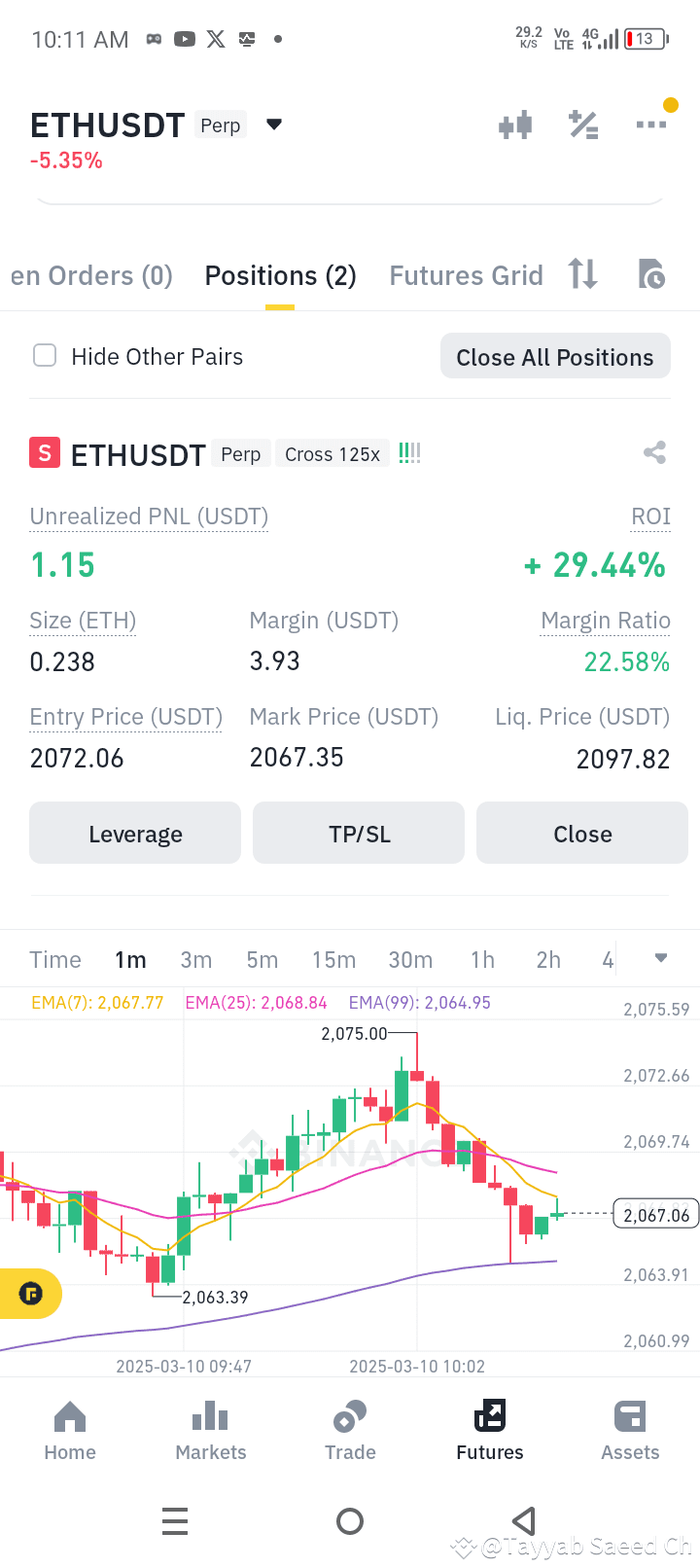The width and height of the screenshot is (700, 1568).
Task: Open the chart layout icon beside ETHUSDT
Action: pos(515,125)
